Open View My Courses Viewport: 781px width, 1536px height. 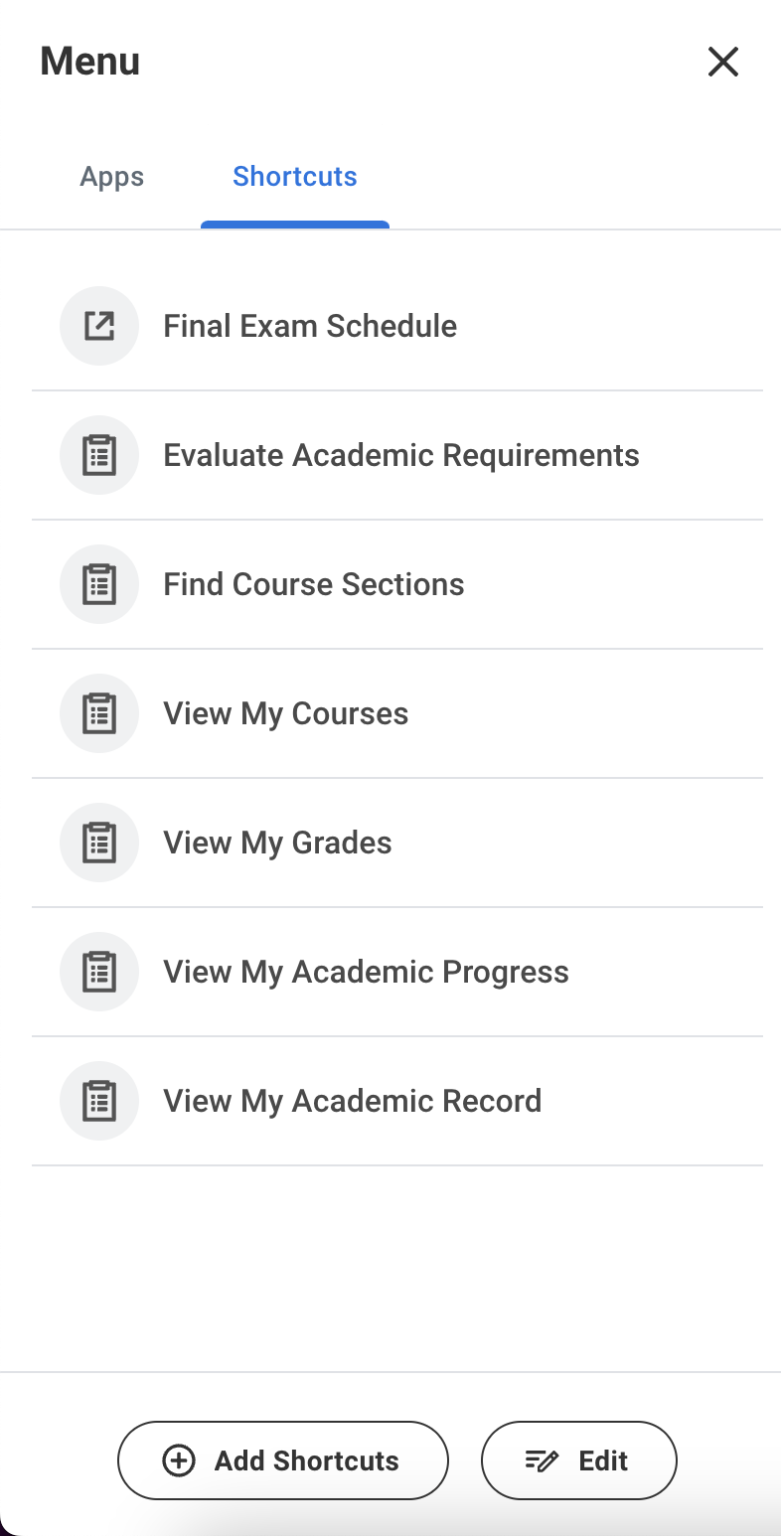(285, 713)
